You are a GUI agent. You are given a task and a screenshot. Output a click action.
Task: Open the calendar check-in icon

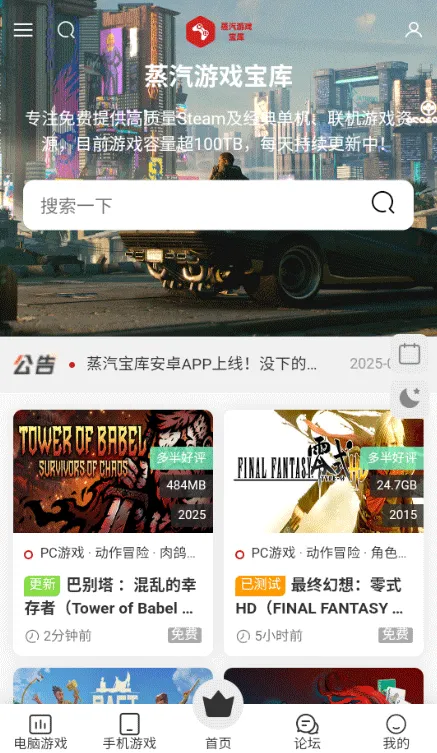[410, 354]
